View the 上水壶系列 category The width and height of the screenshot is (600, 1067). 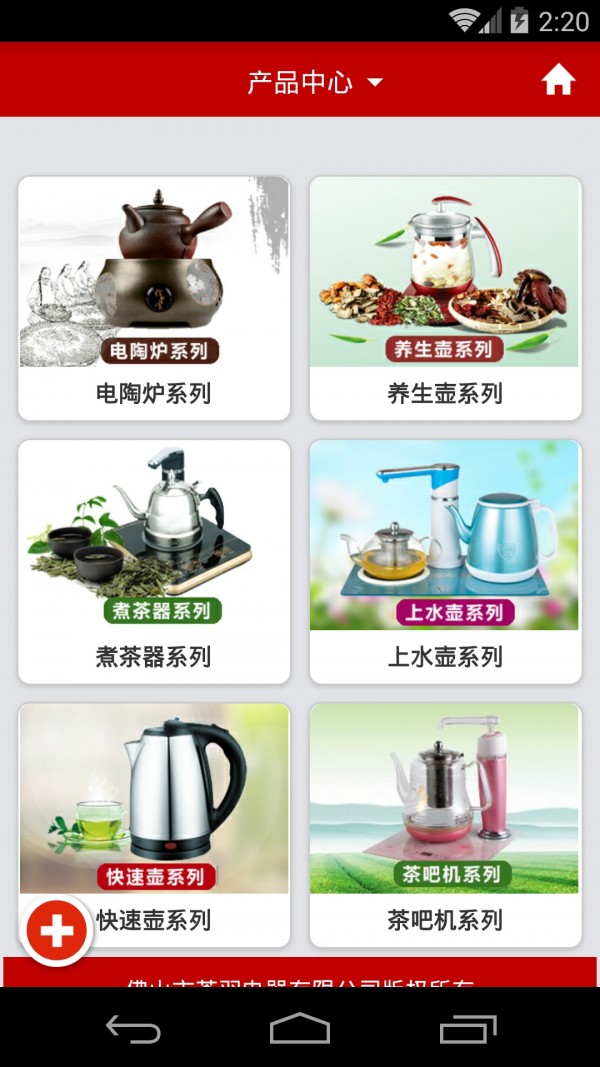(445, 560)
